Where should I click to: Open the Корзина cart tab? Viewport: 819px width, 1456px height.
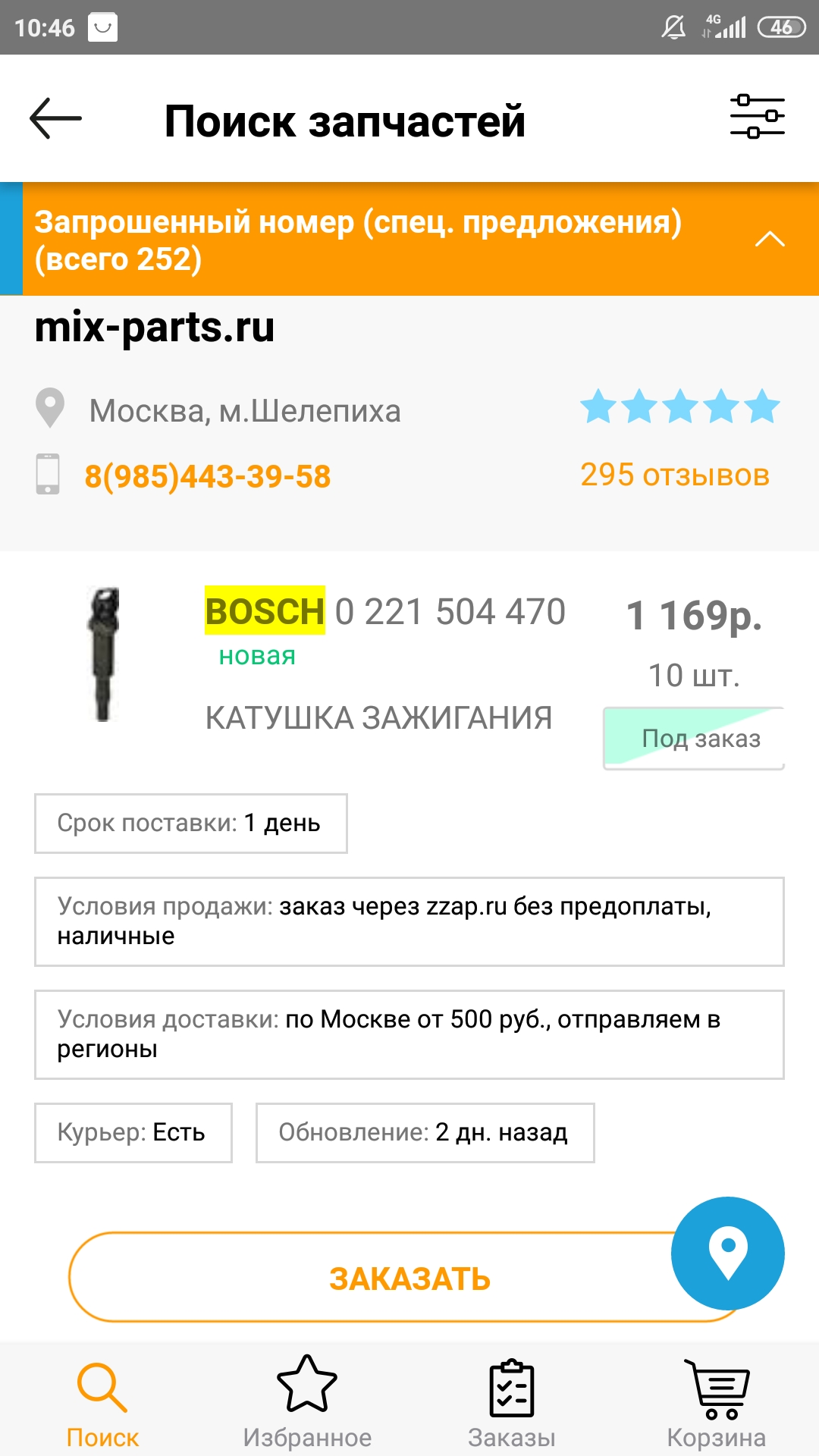coord(716,1403)
